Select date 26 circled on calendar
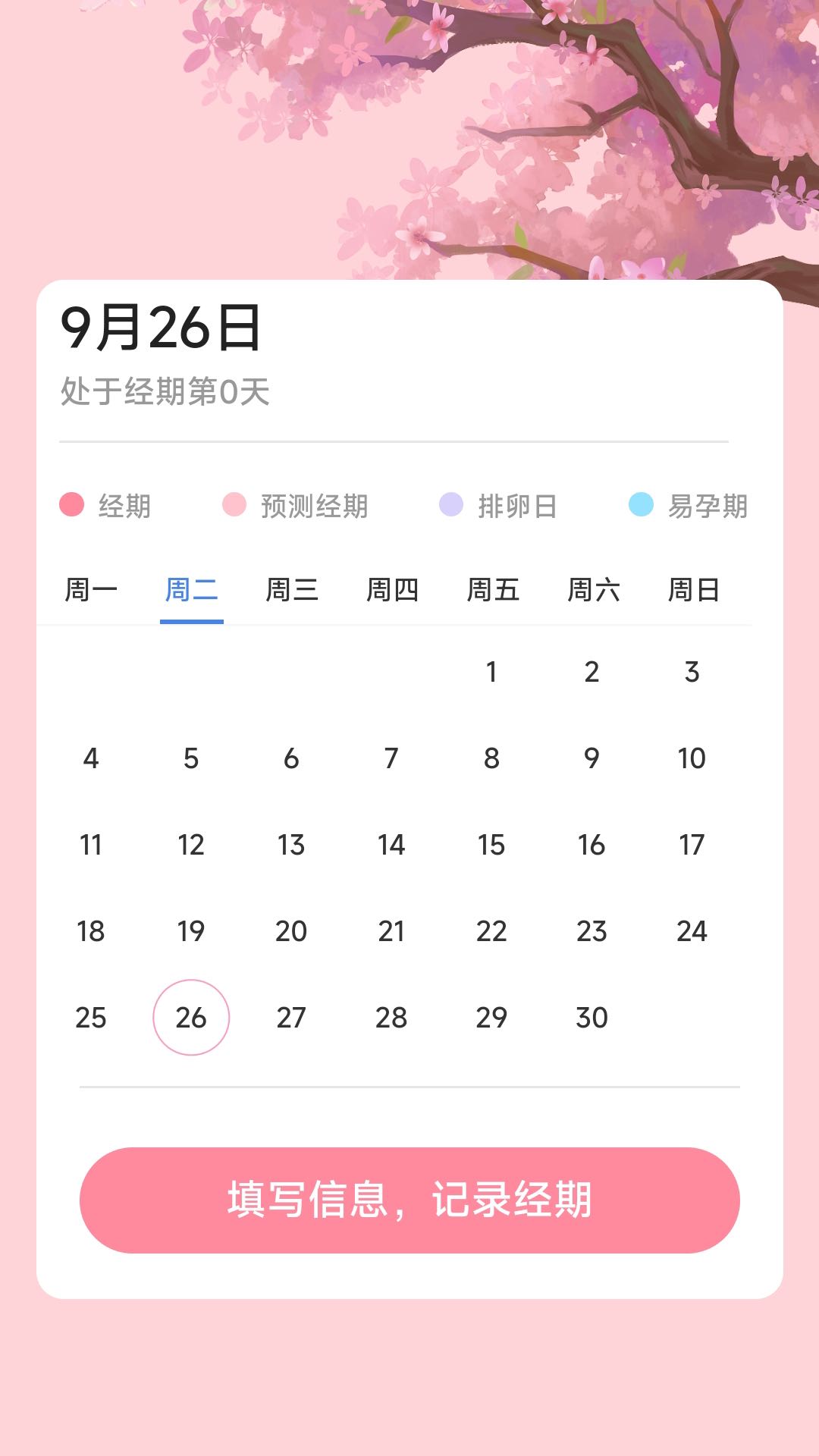This screenshot has height=1456, width=819. pos(192,1018)
